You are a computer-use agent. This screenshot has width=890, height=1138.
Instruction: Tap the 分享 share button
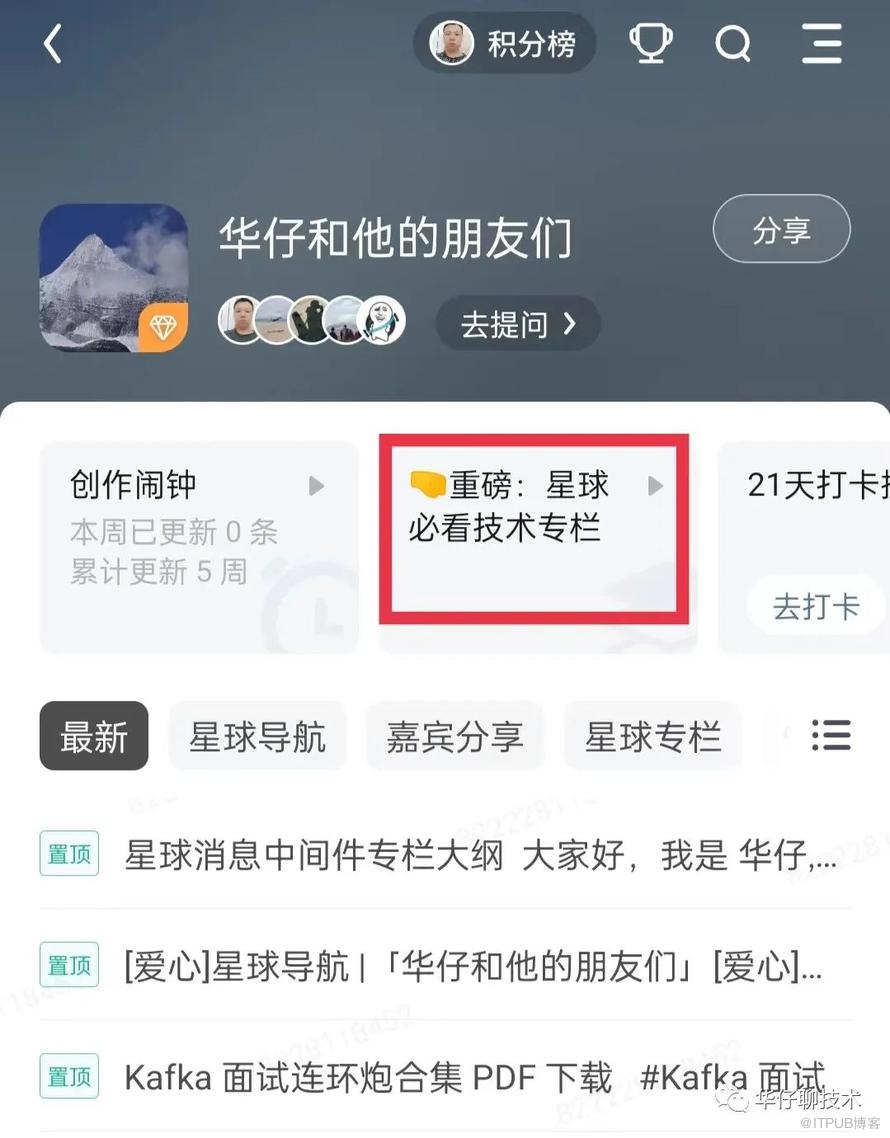coord(781,230)
